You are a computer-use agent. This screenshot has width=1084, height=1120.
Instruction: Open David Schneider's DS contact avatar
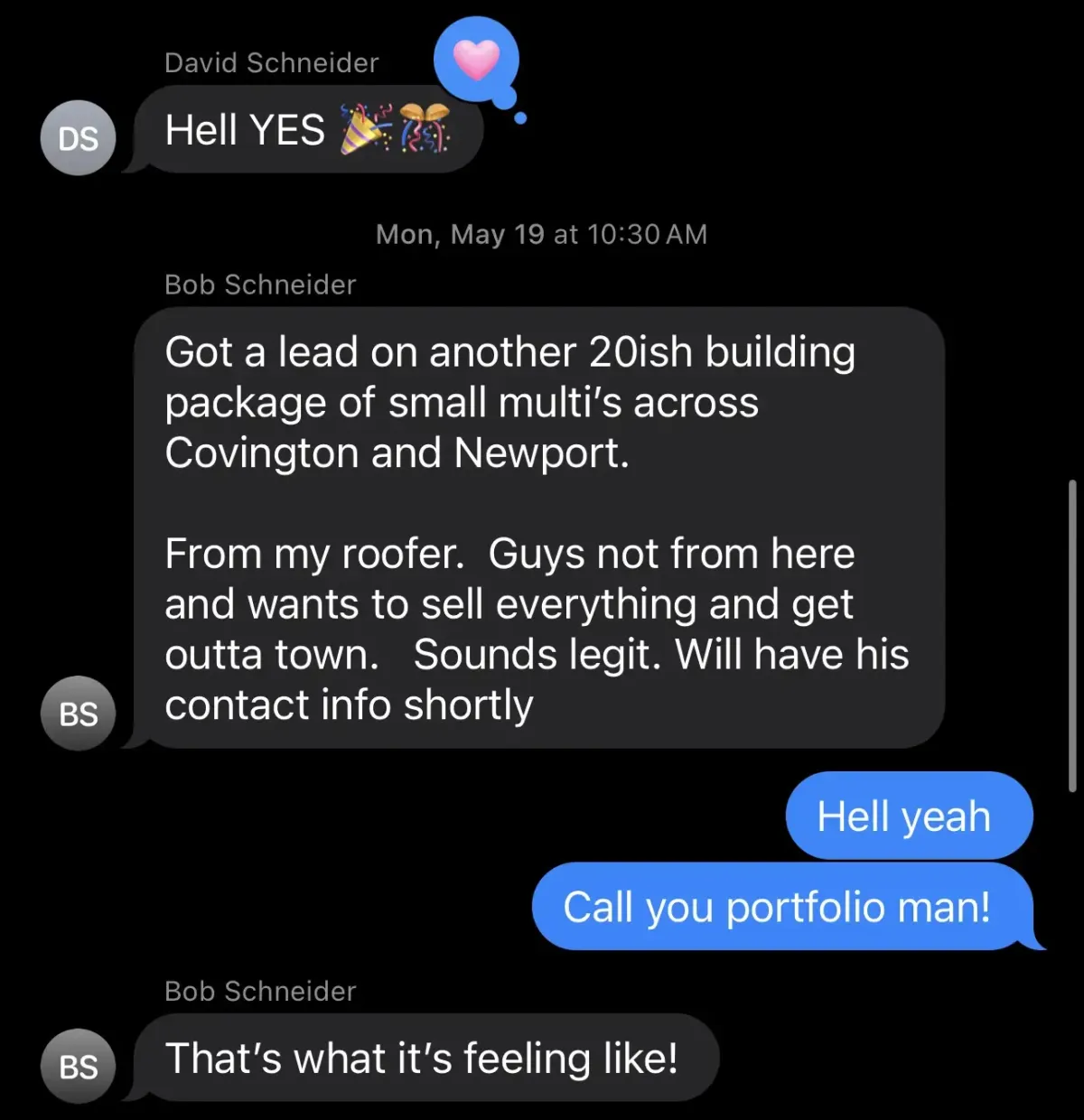pos(79,138)
